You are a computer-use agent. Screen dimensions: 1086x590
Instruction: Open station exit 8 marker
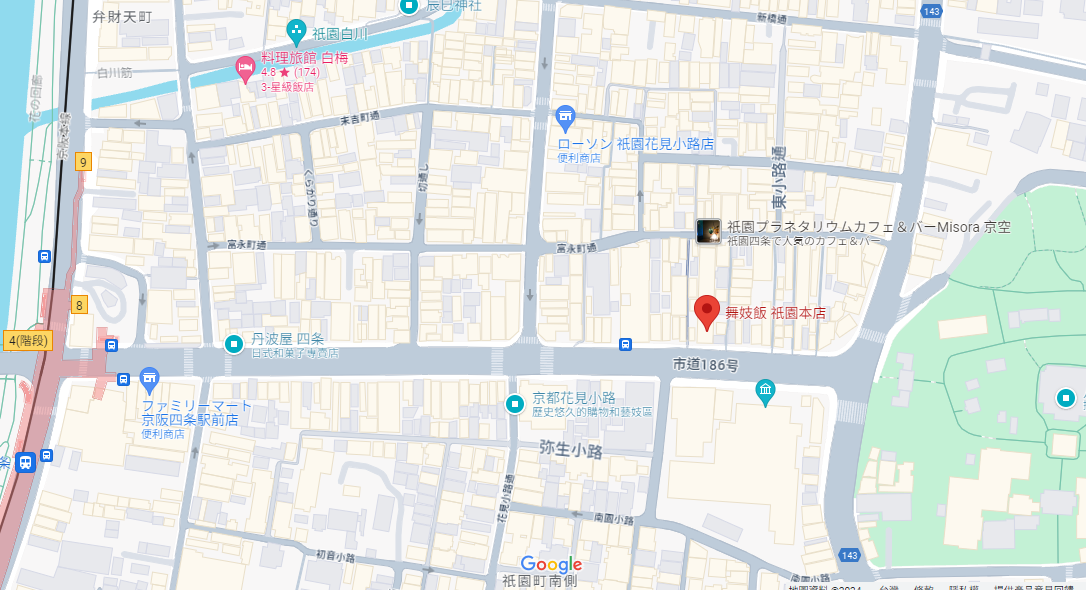tap(78, 305)
